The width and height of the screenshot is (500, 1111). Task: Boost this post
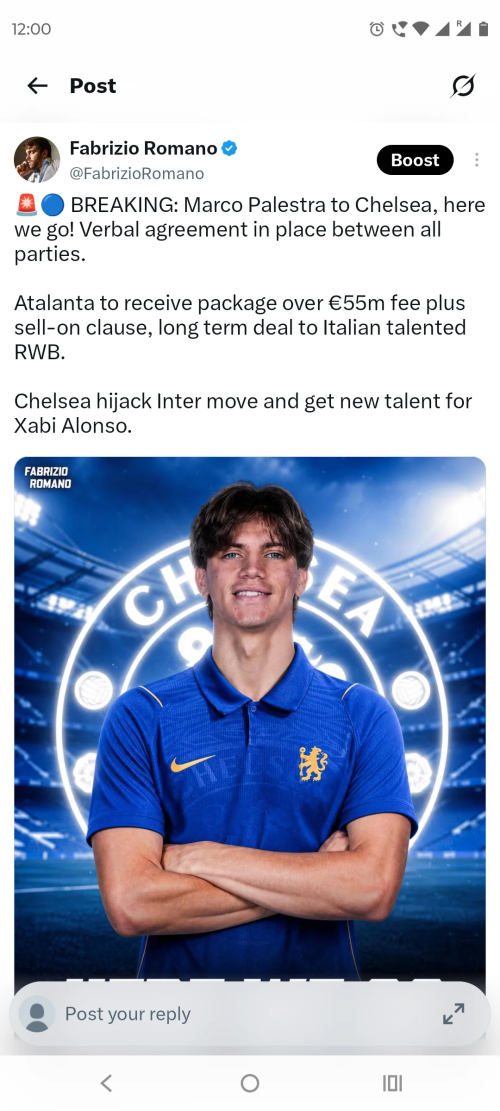pyautogui.click(x=415, y=160)
